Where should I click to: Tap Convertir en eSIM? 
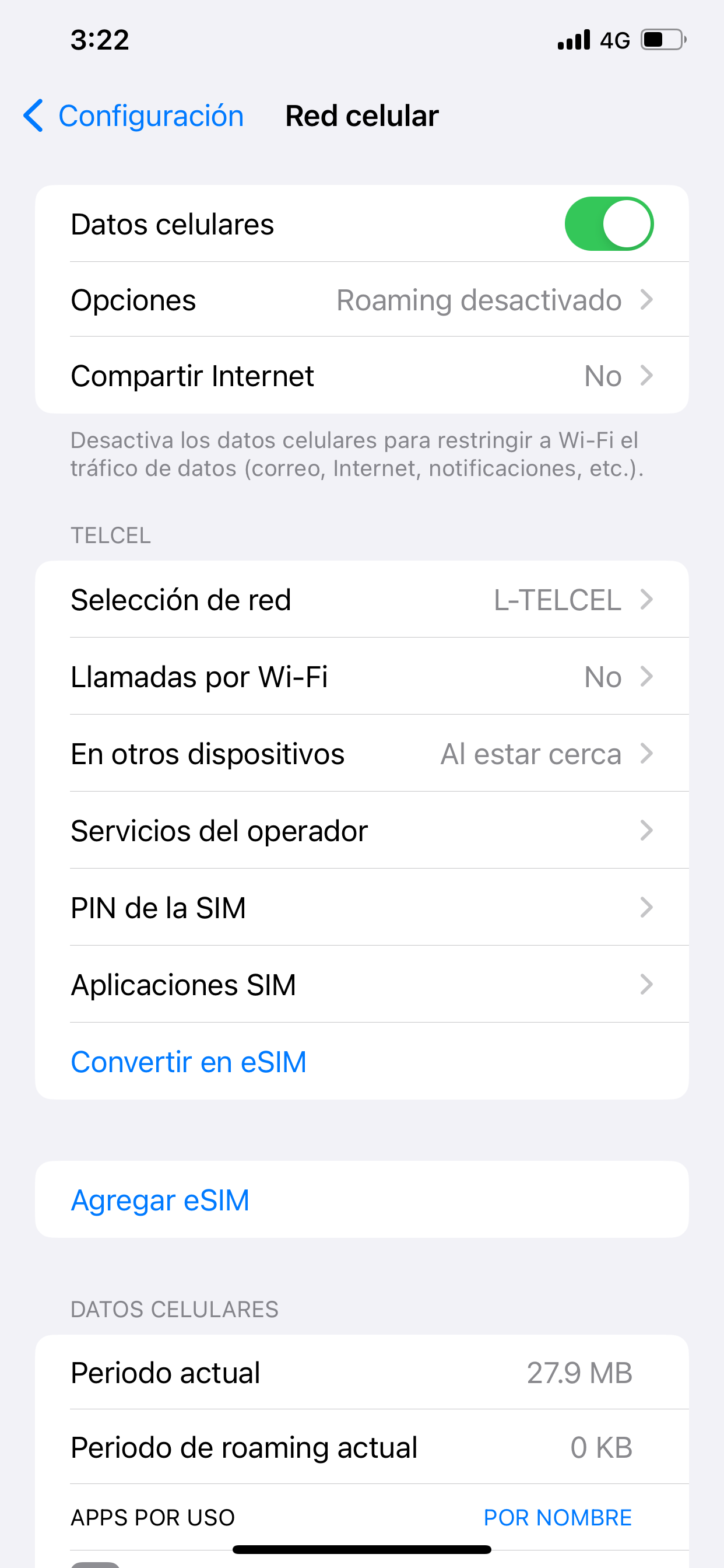[189, 1062]
